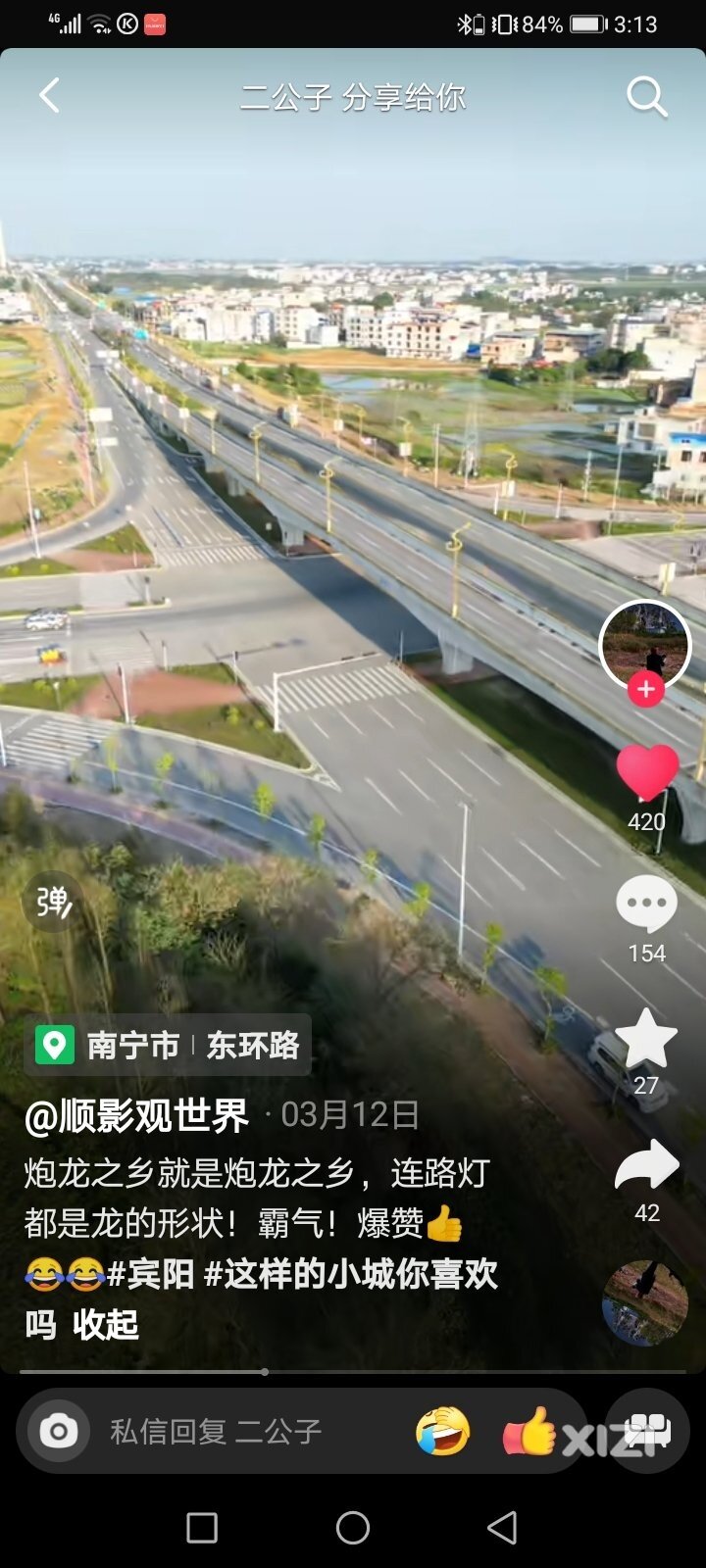
Task: Open the spinning music disc
Action: pyautogui.click(x=644, y=1302)
